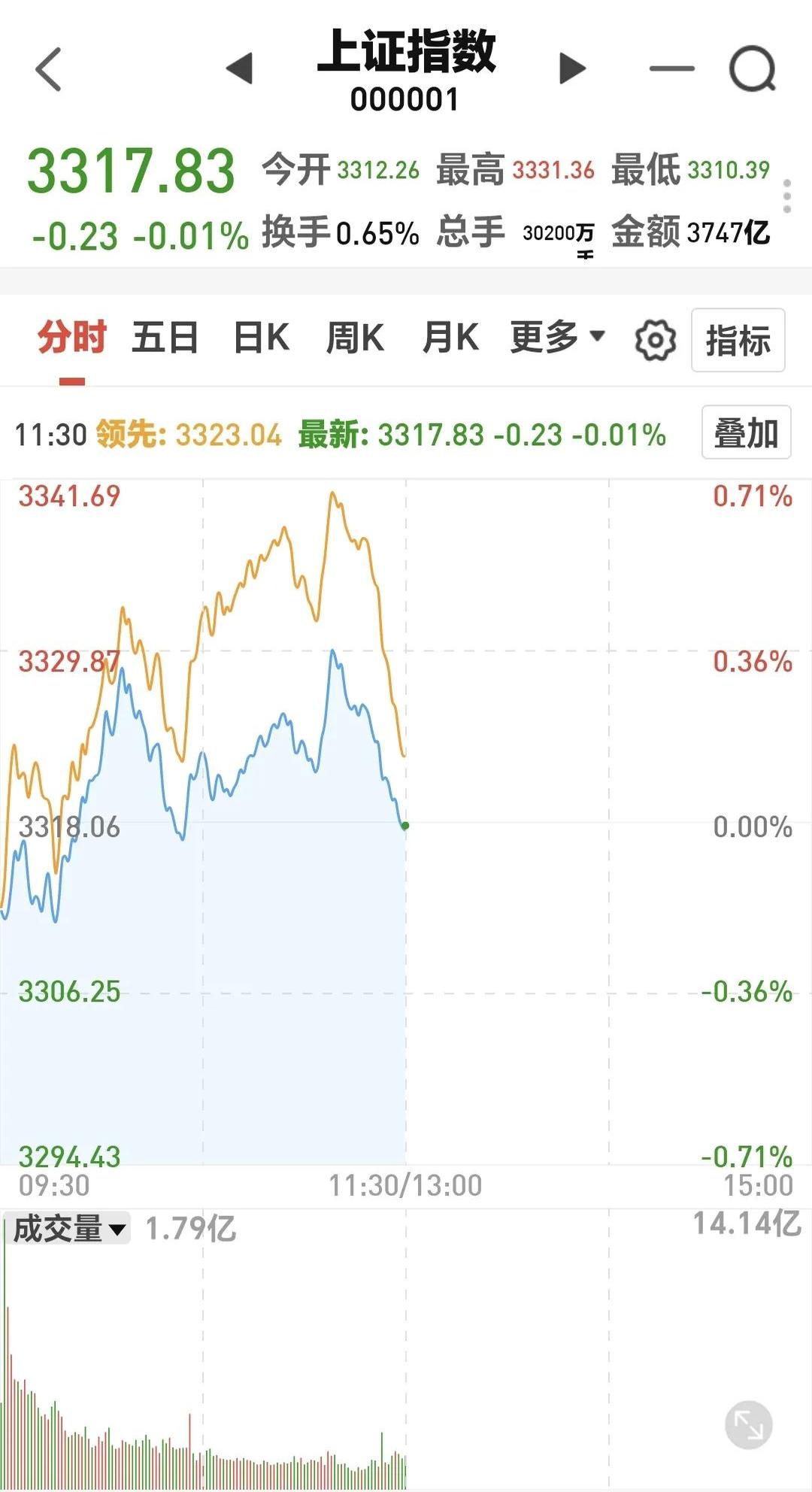Select the 周K chart view
This screenshot has height=1492, width=812.
(x=357, y=338)
